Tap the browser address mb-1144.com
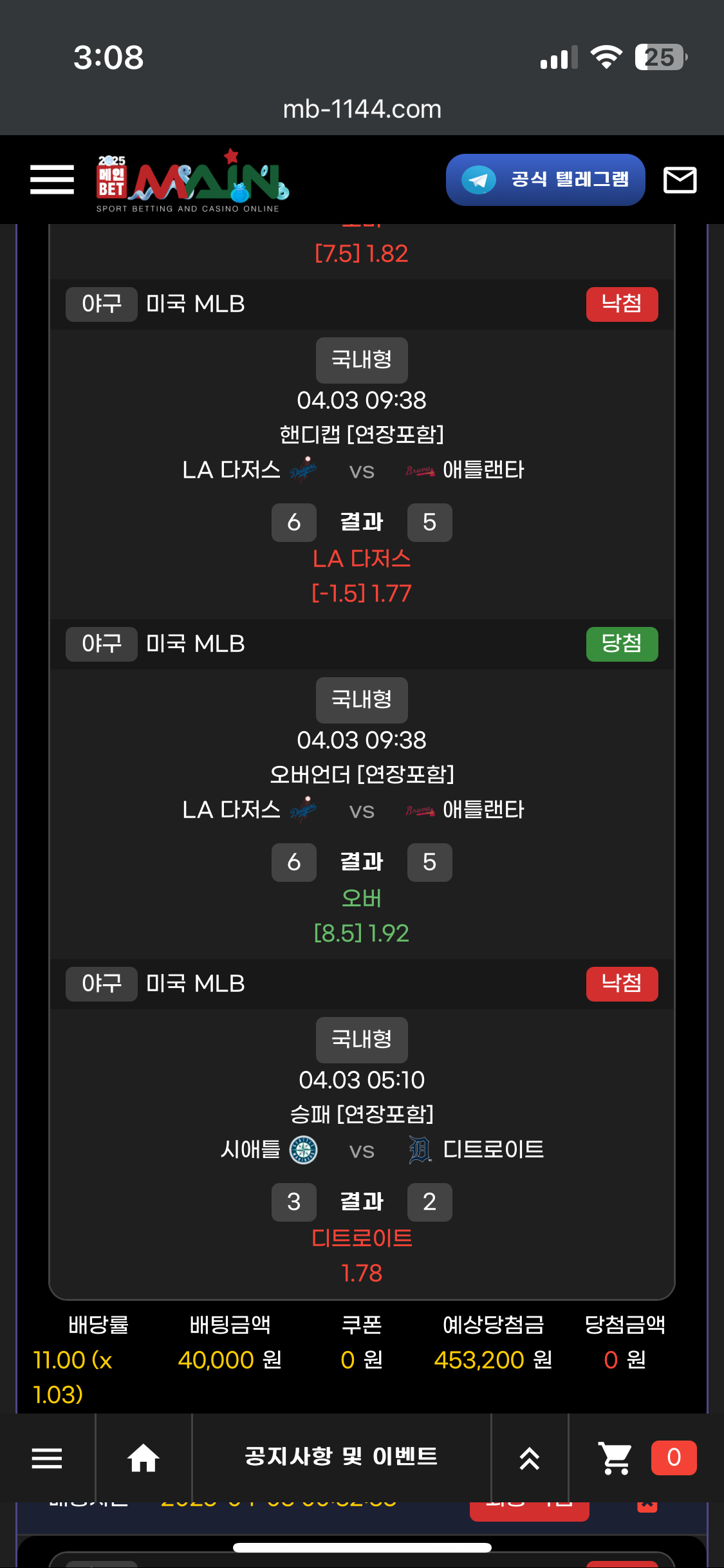 [x=362, y=109]
